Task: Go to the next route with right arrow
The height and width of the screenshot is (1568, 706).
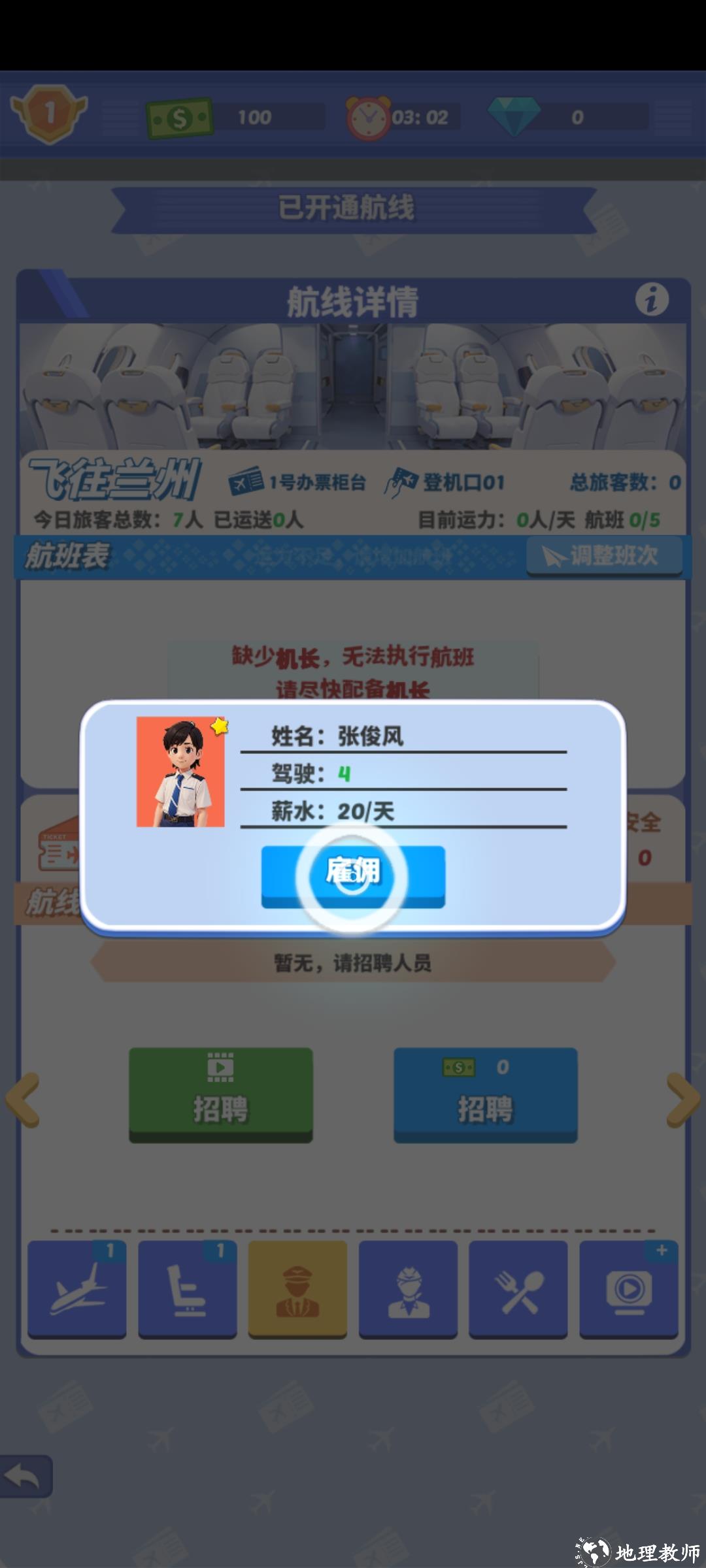Action: pos(682,1100)
